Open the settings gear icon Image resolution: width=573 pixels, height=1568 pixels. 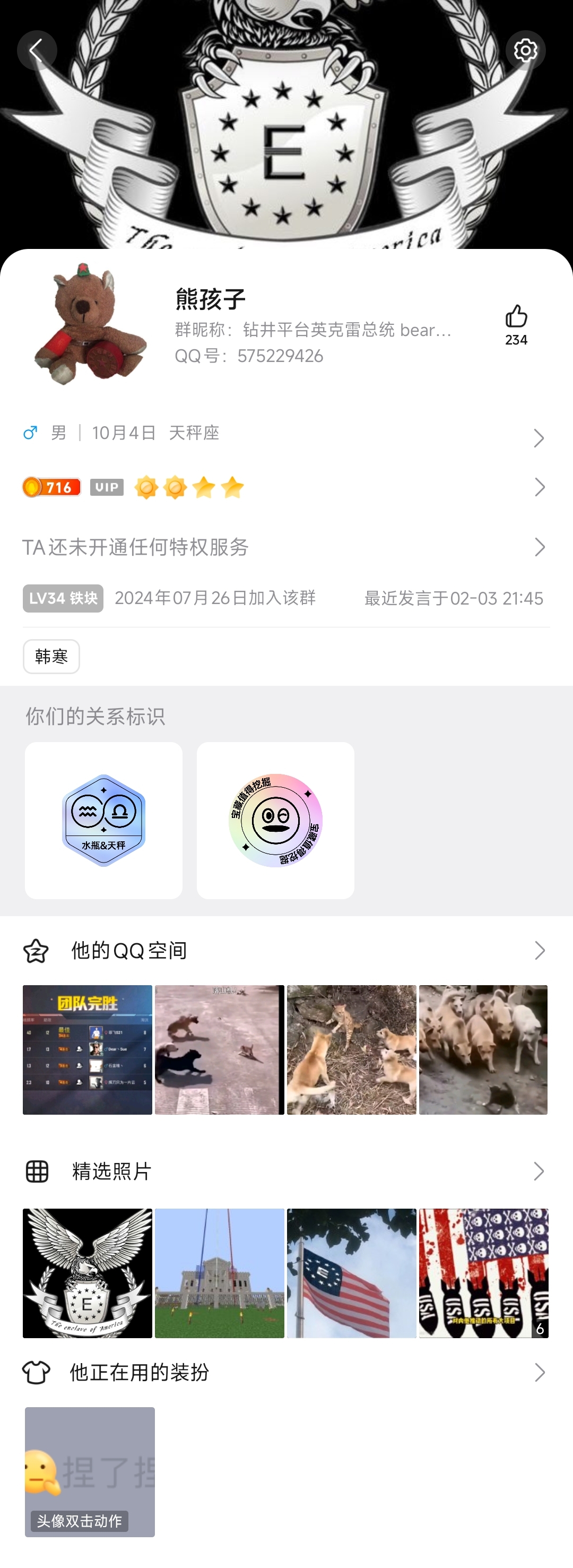(526, 50)
